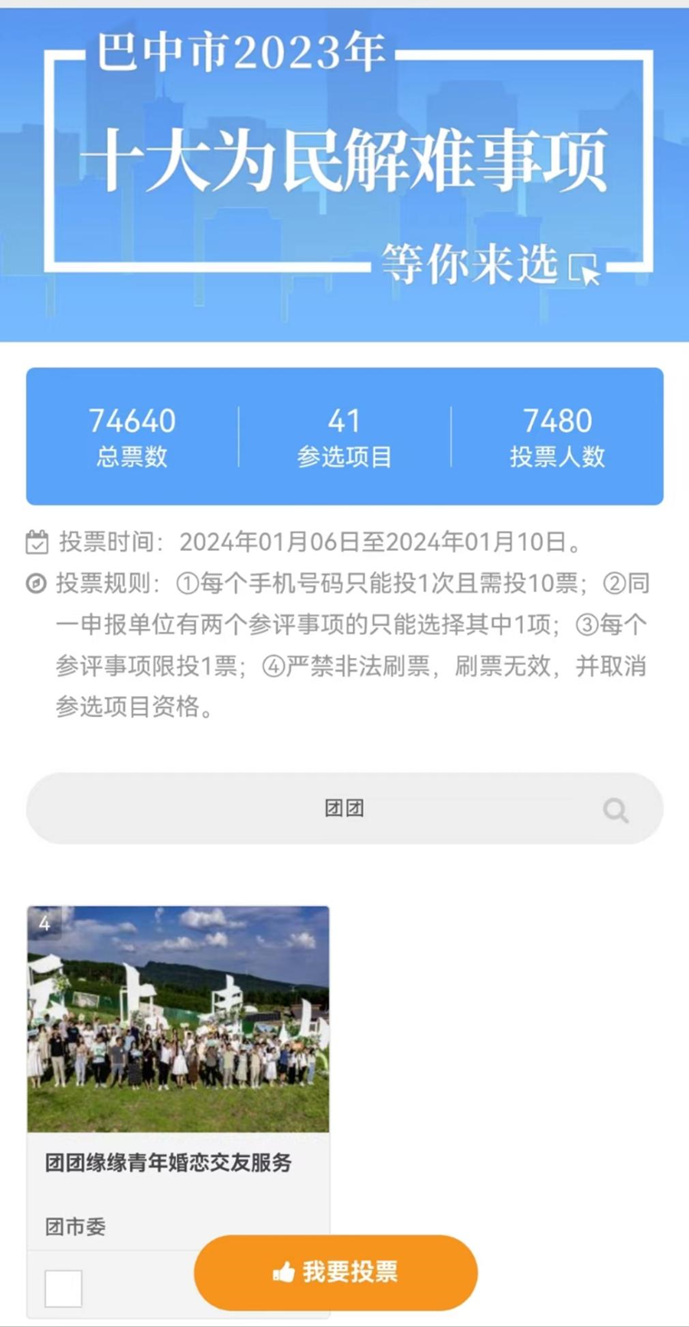
Task: Check the box for 团团缘缘青年婚恋交友服务
Action: coord(63,1289)
